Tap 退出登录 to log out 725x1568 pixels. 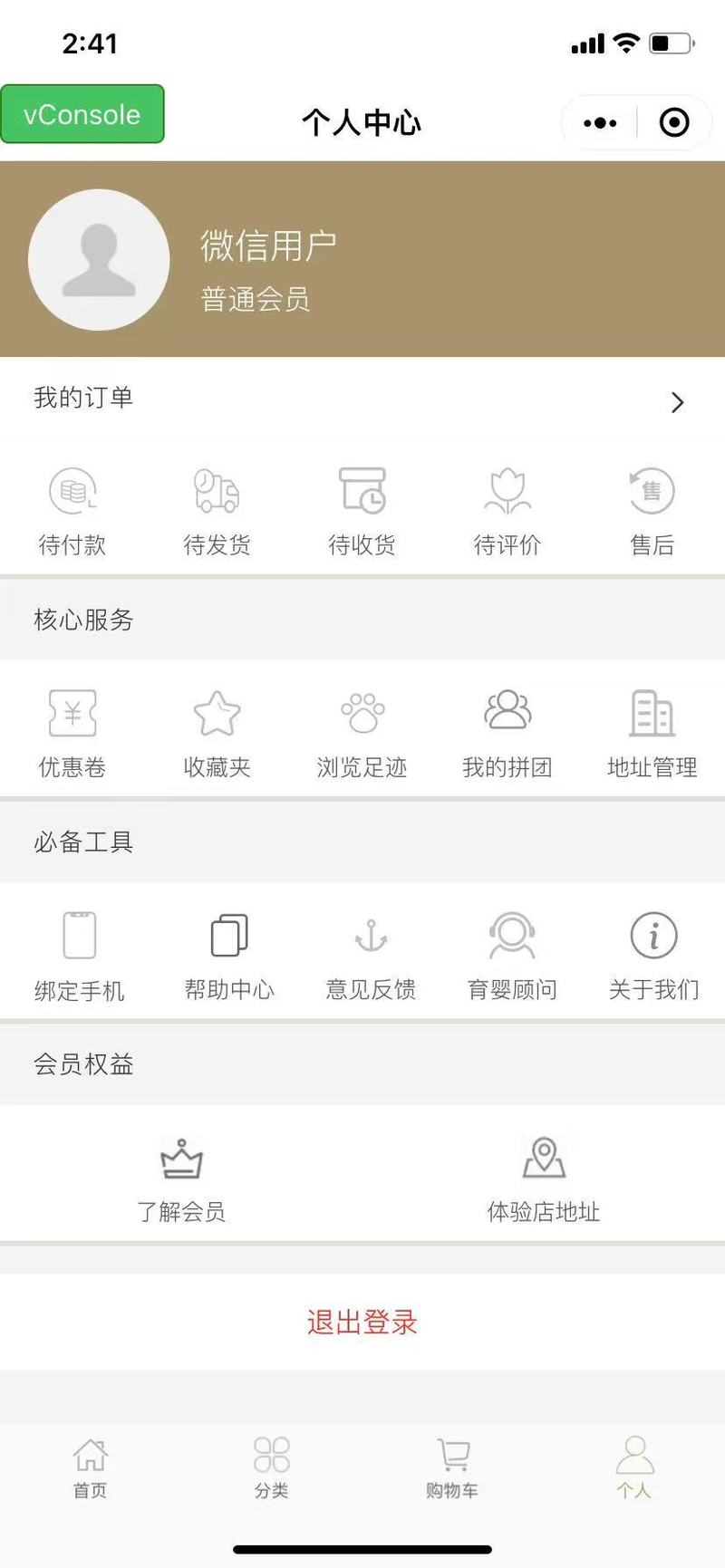362,1323
